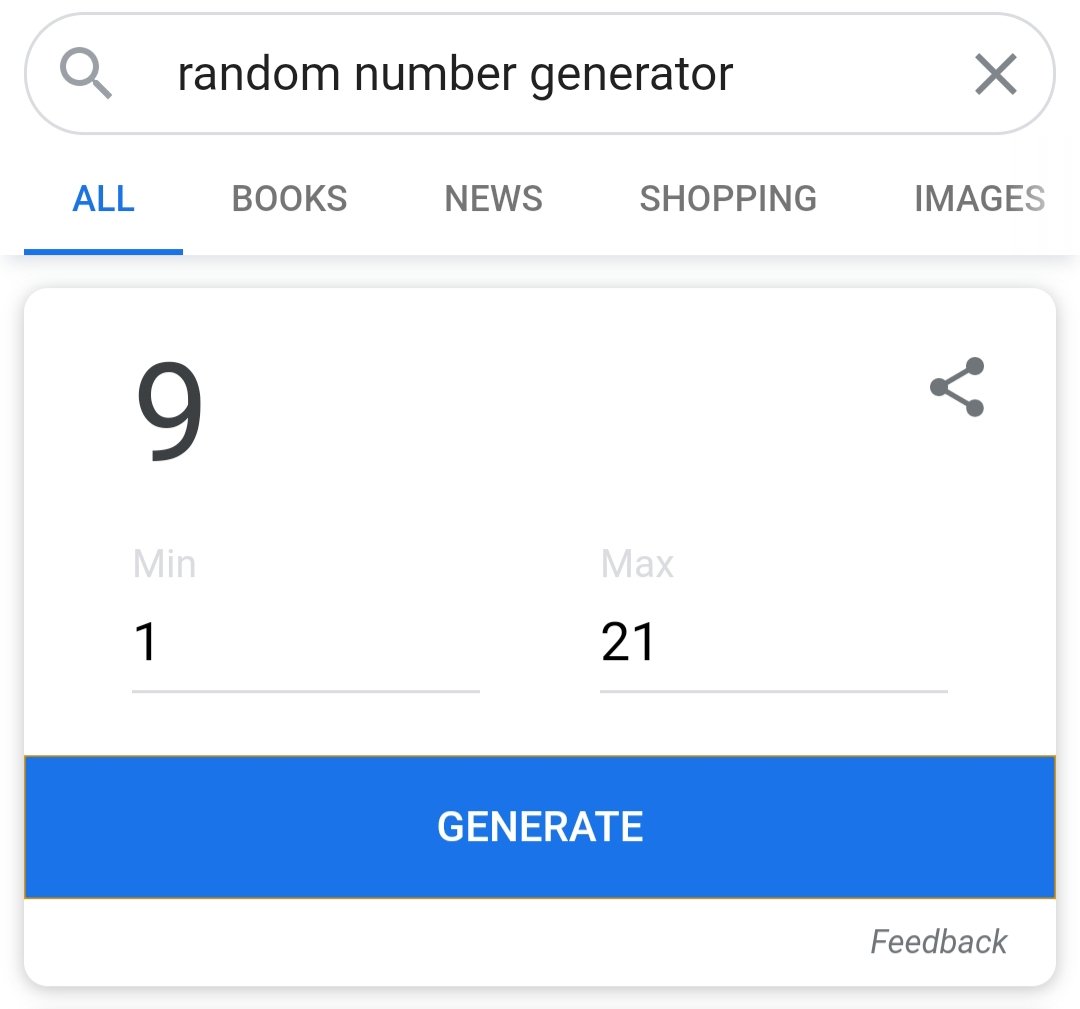Open the Feedback link

click(x=938, y=941)
